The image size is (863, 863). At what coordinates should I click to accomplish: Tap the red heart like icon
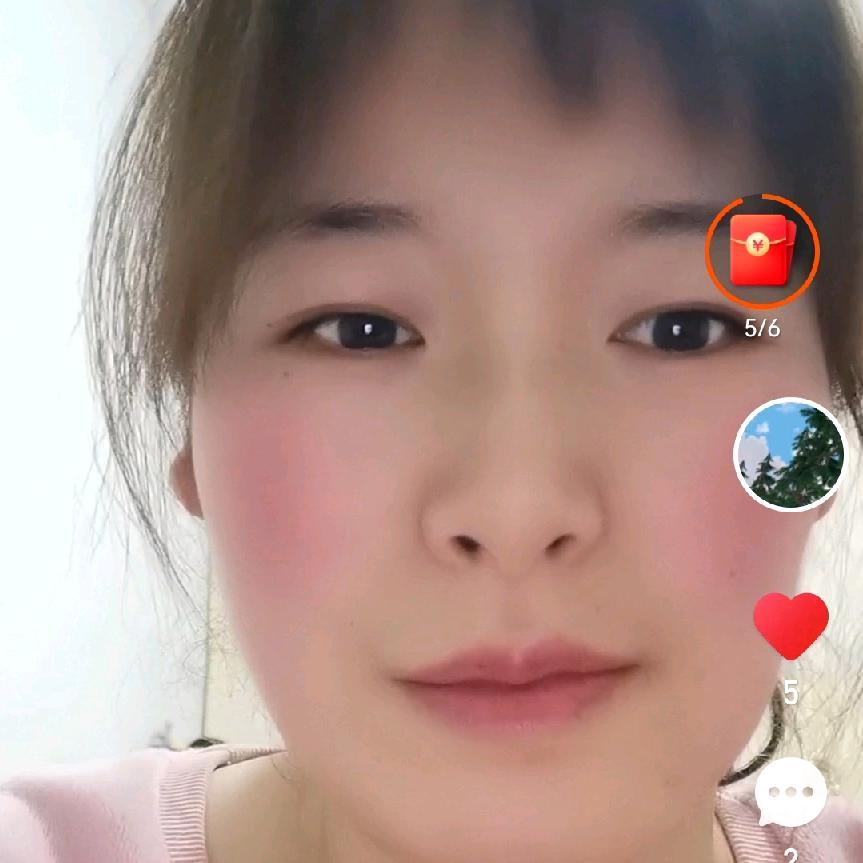click(791, 626)
